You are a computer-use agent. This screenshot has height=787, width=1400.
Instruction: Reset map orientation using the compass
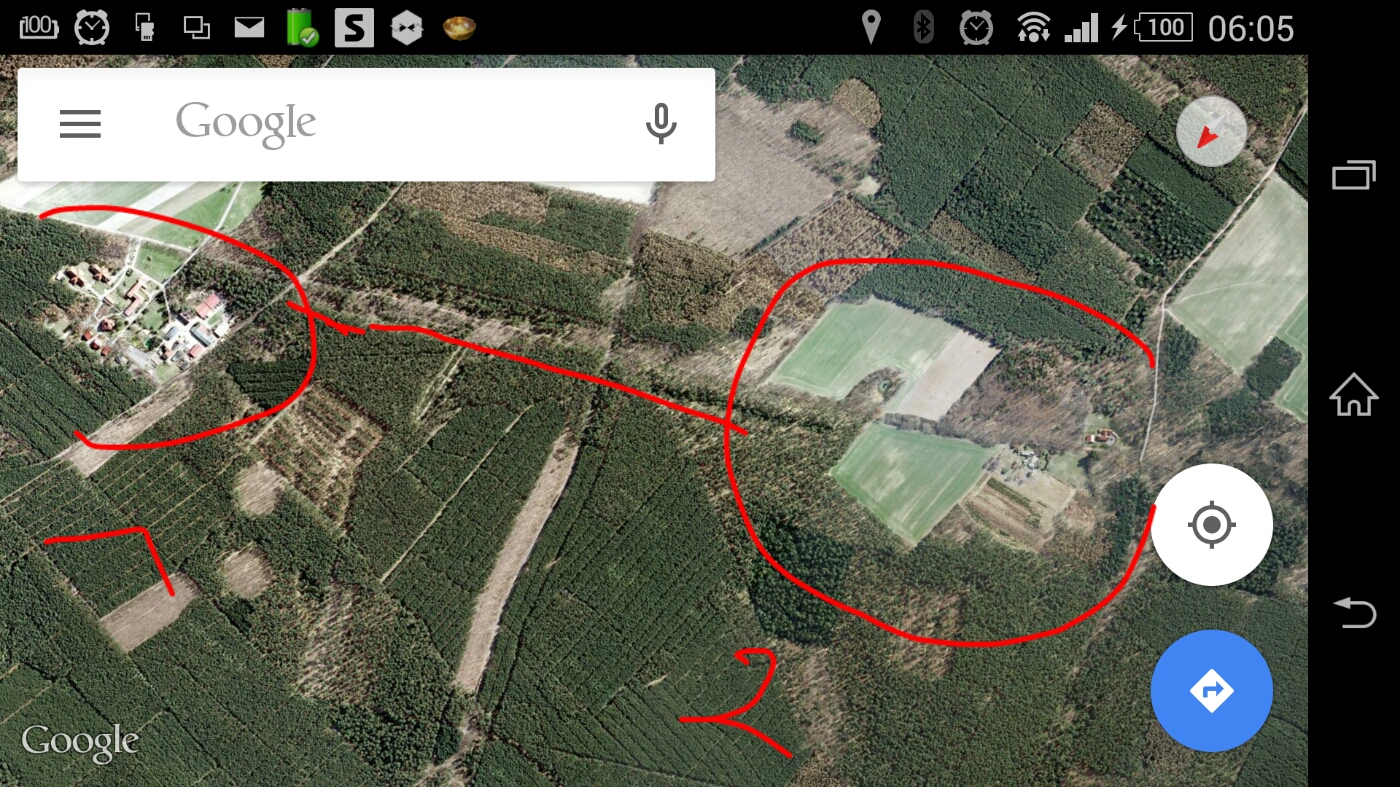[x=1211, y=132]
